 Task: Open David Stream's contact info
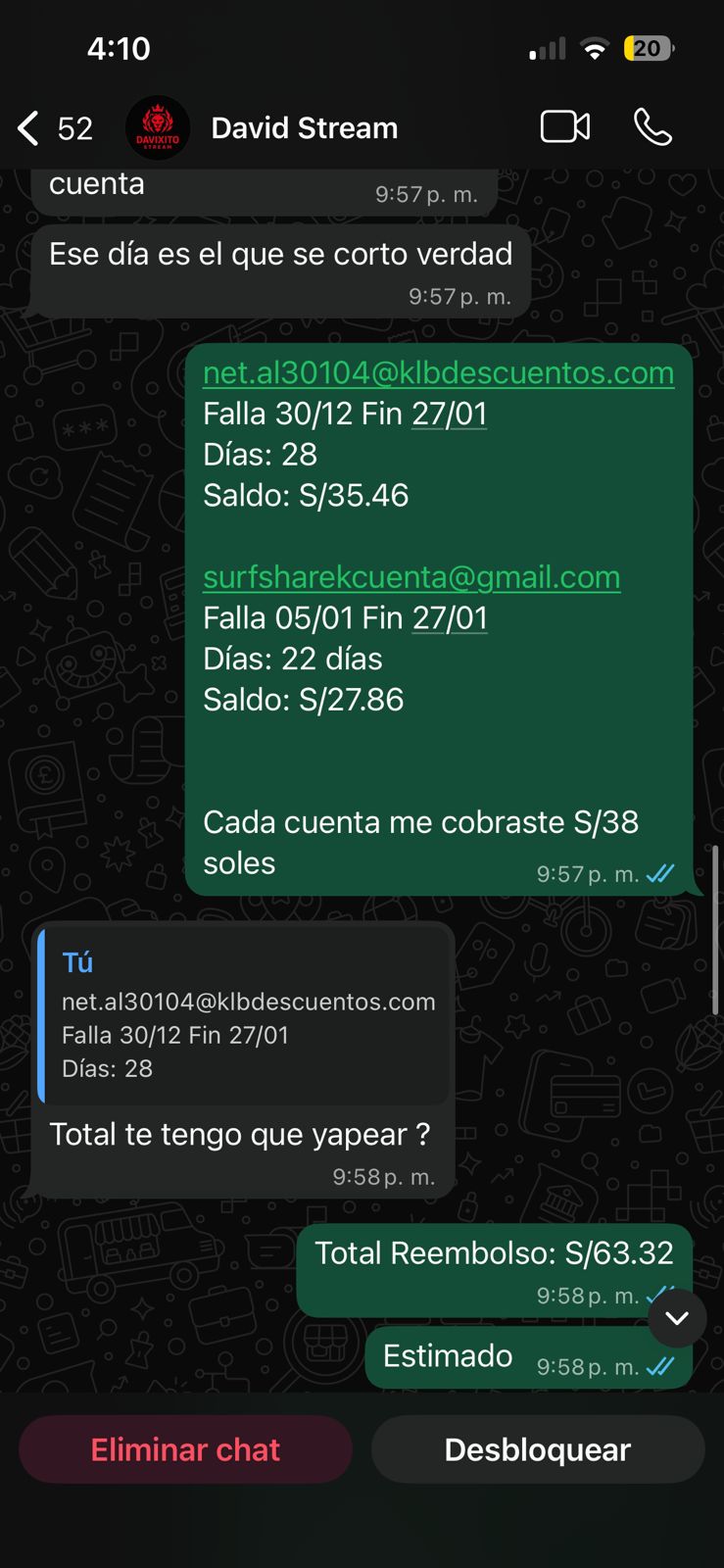[304, 128]
